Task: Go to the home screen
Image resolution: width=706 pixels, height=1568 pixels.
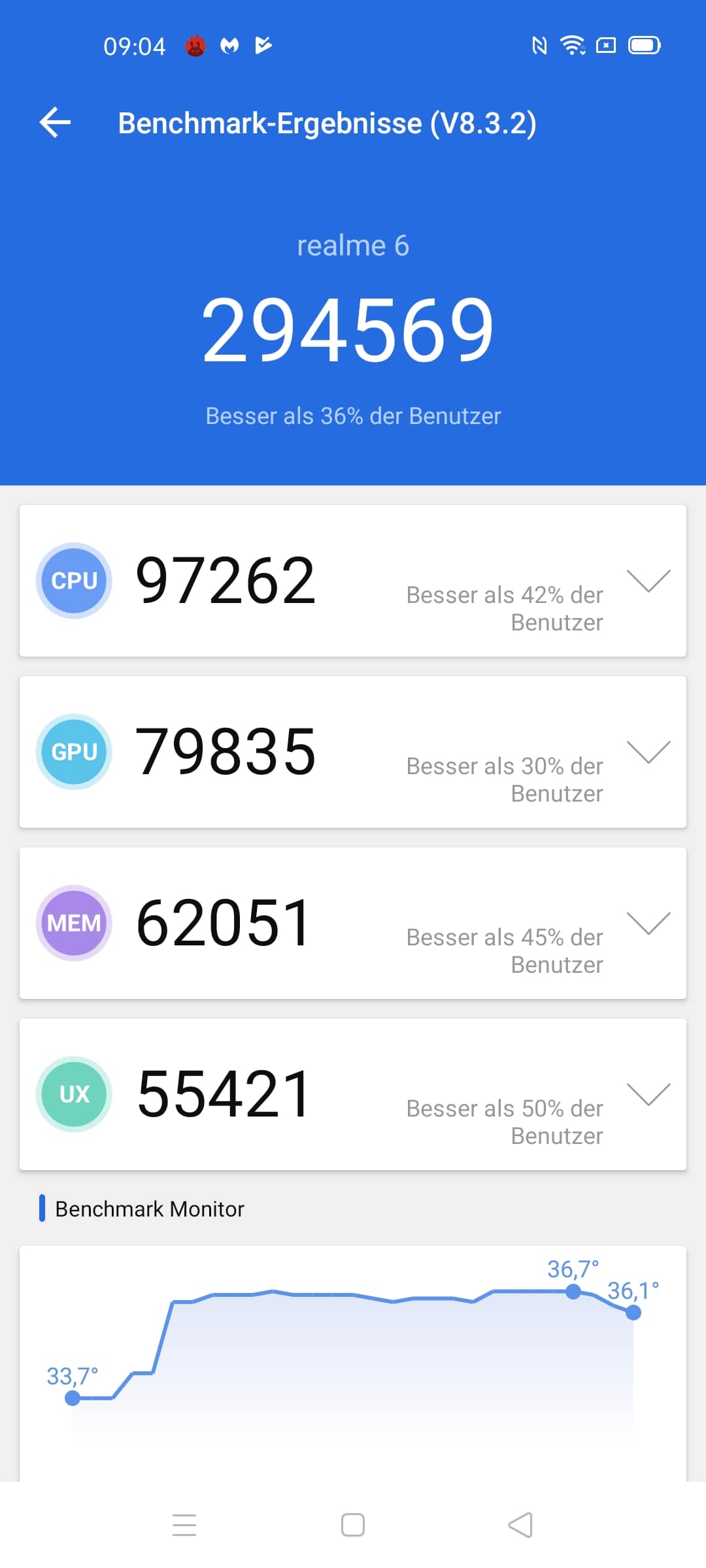Action: [x=353, y=1525]
